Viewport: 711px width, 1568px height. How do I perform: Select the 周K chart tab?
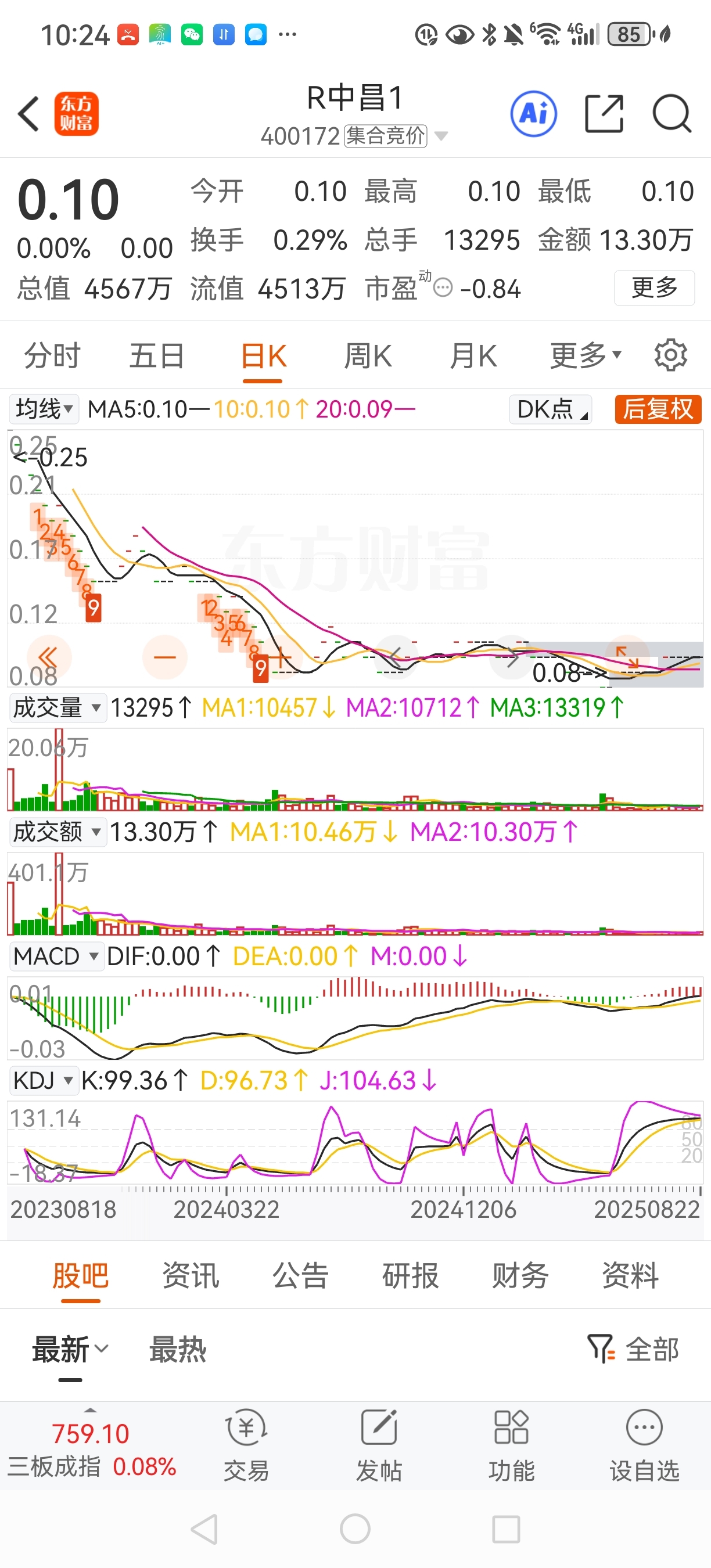pyautogui.click(x=368, y=355)
